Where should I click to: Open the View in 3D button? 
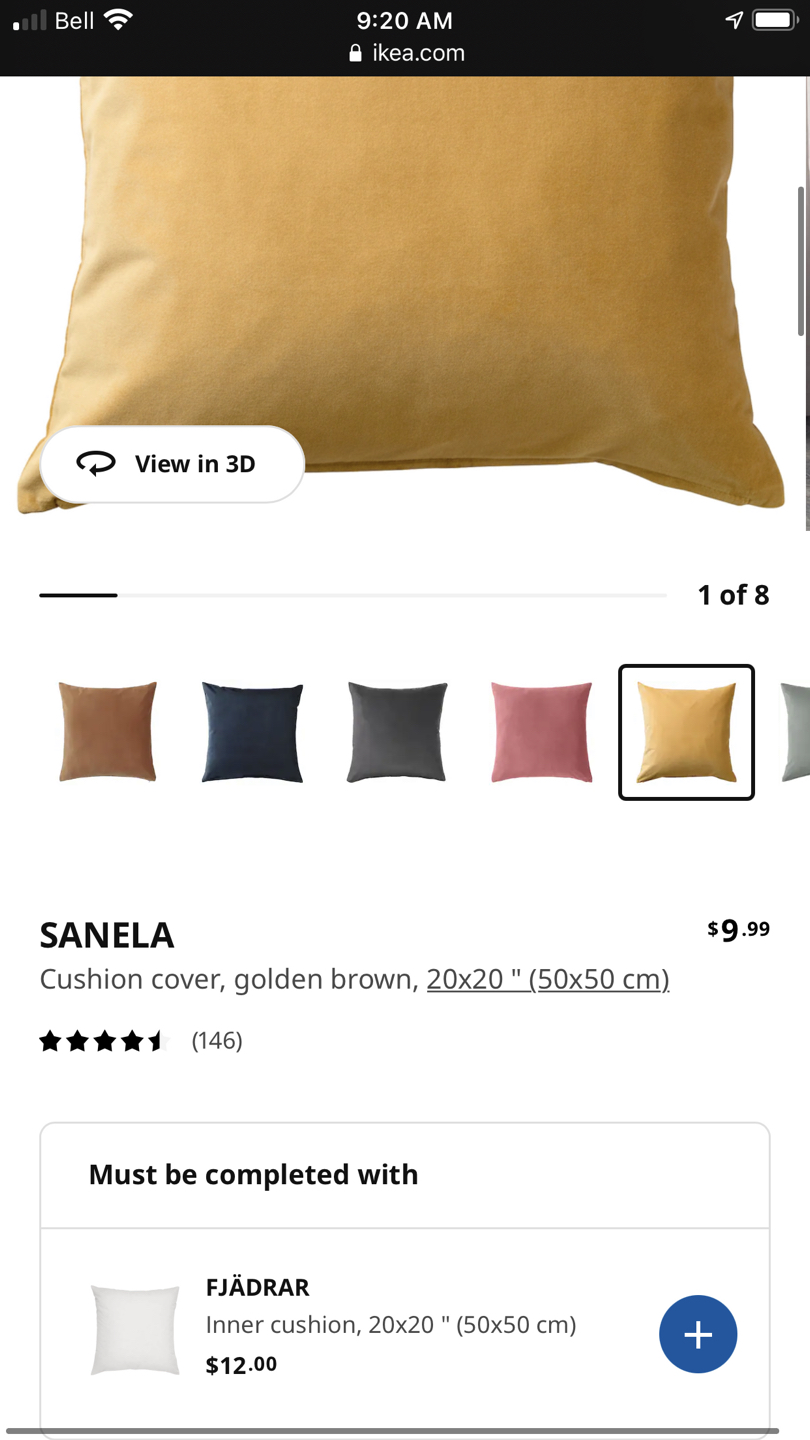pos(172,464)
